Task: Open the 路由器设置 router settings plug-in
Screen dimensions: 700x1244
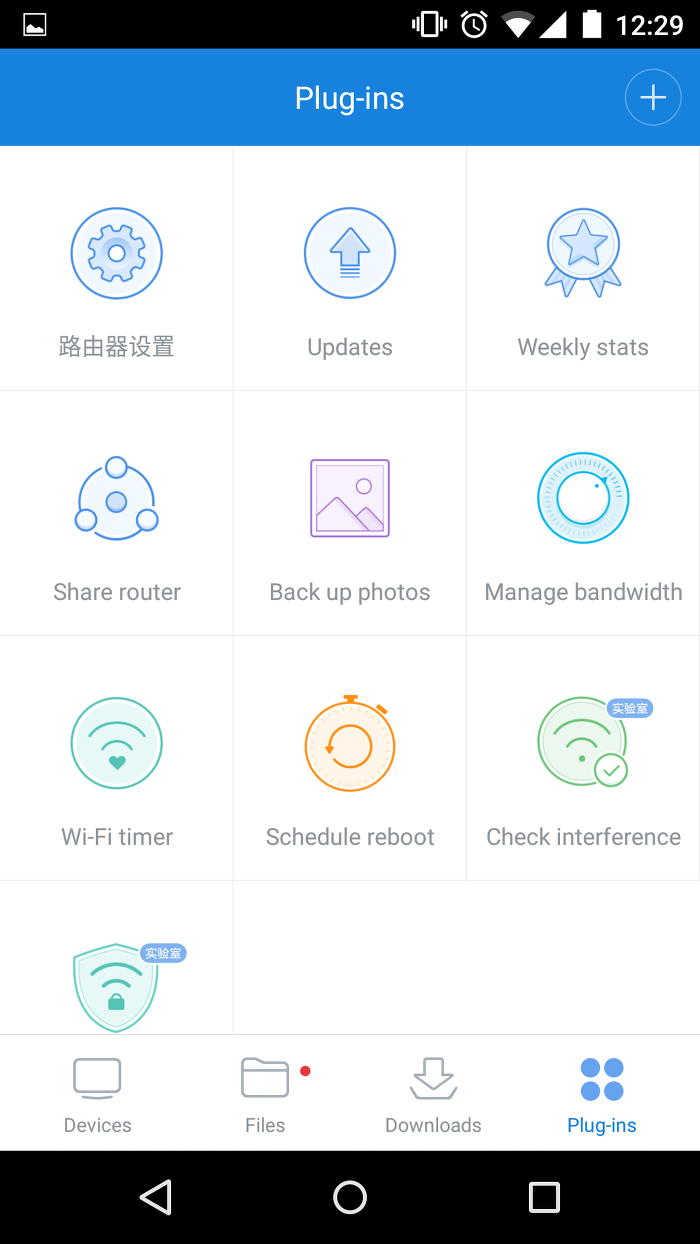Action: (x=116, y=269)
